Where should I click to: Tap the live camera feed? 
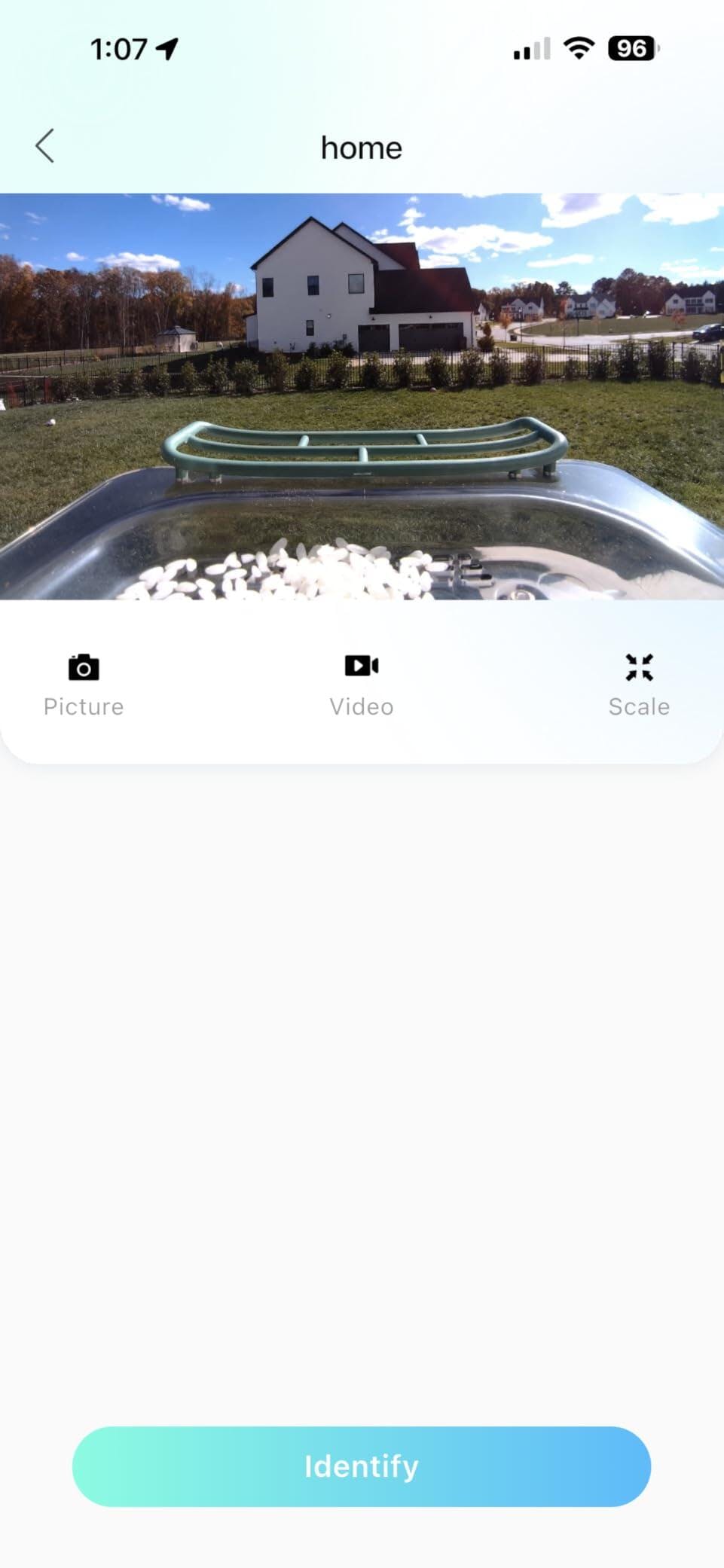click(x=362, y=396)
